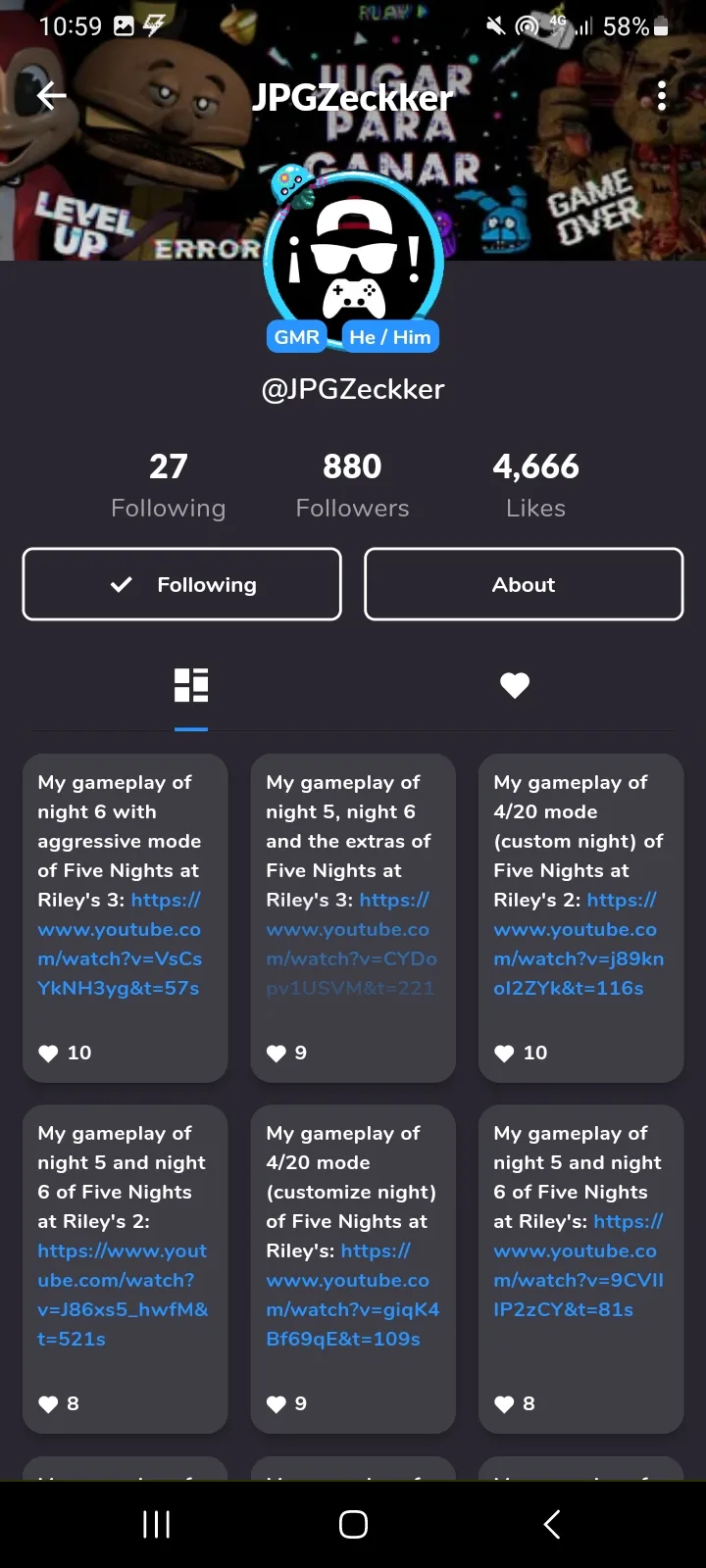This screenshot has width=706, height=1568.
Task: Open the night 5, night 6 and extras post
Action: (353, 918)
